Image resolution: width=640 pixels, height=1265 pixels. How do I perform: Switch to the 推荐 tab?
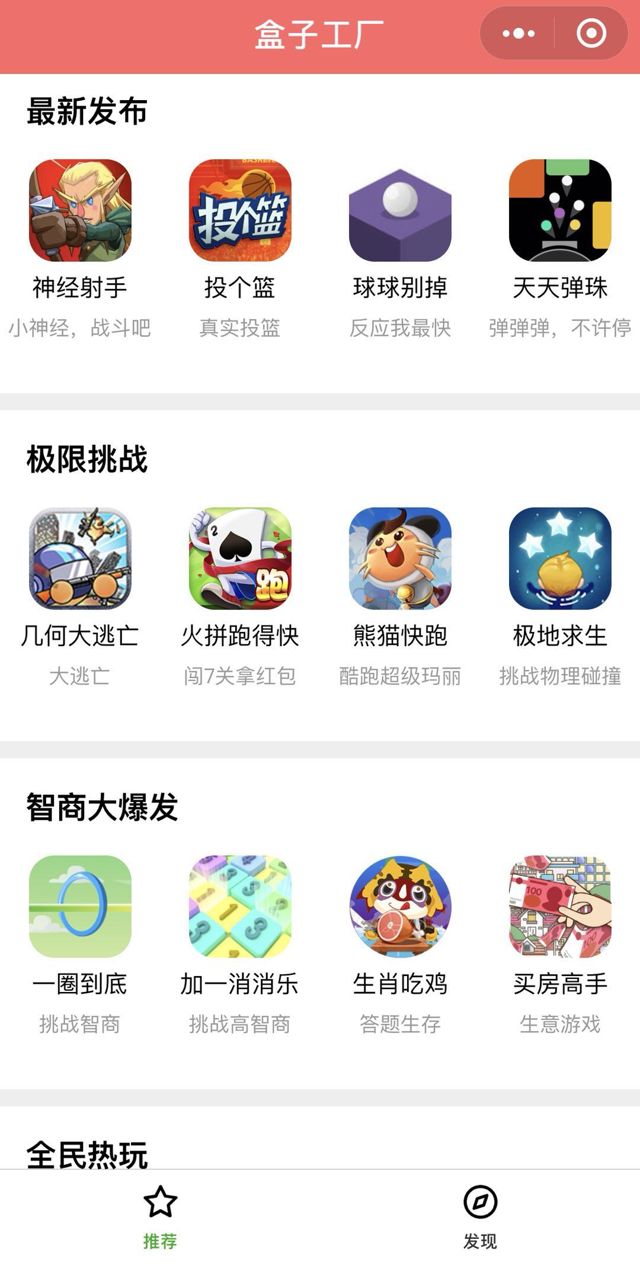click(x=160, y=1217)
